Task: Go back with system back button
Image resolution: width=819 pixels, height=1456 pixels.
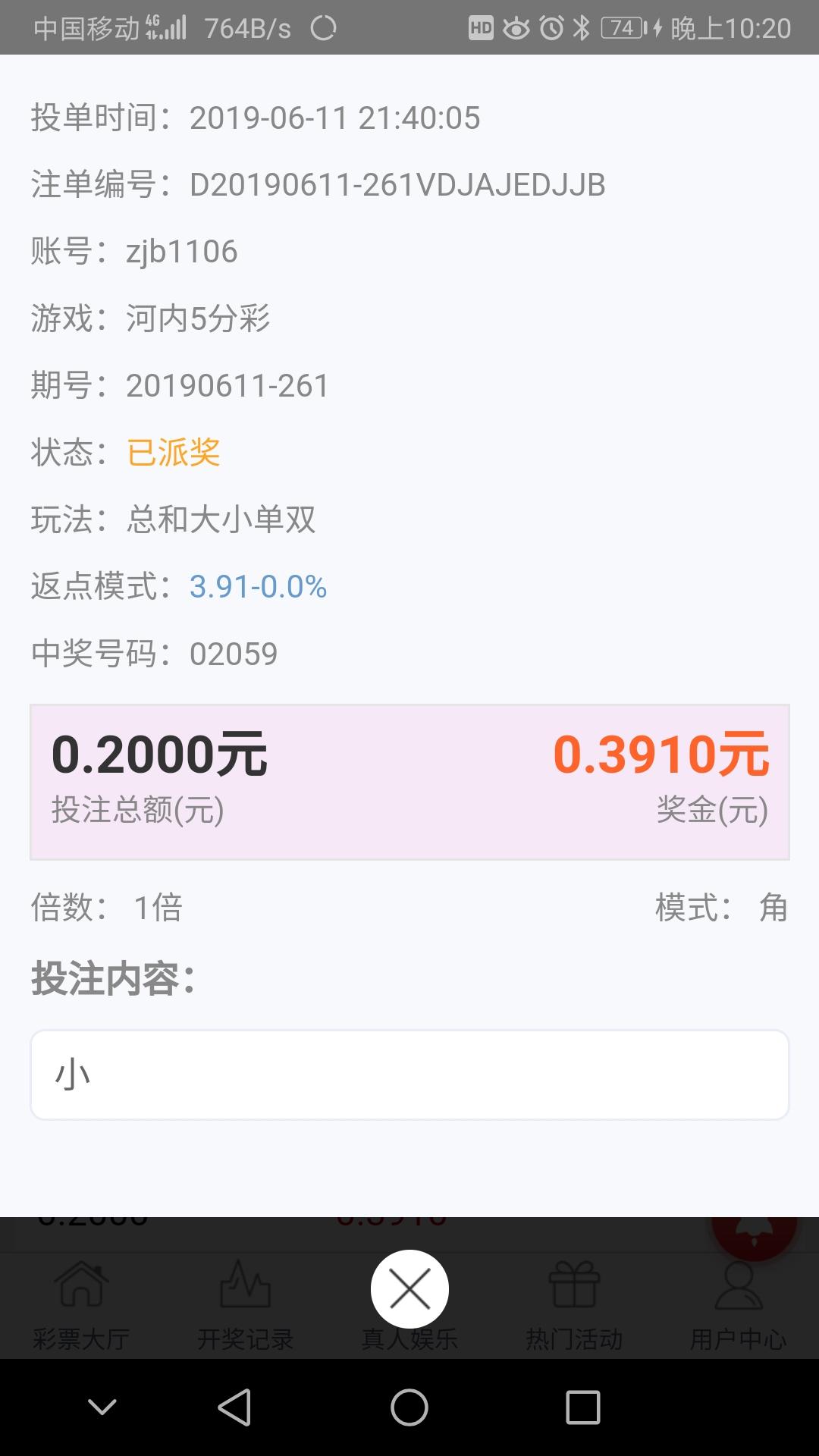Action: pos(234,1407)
